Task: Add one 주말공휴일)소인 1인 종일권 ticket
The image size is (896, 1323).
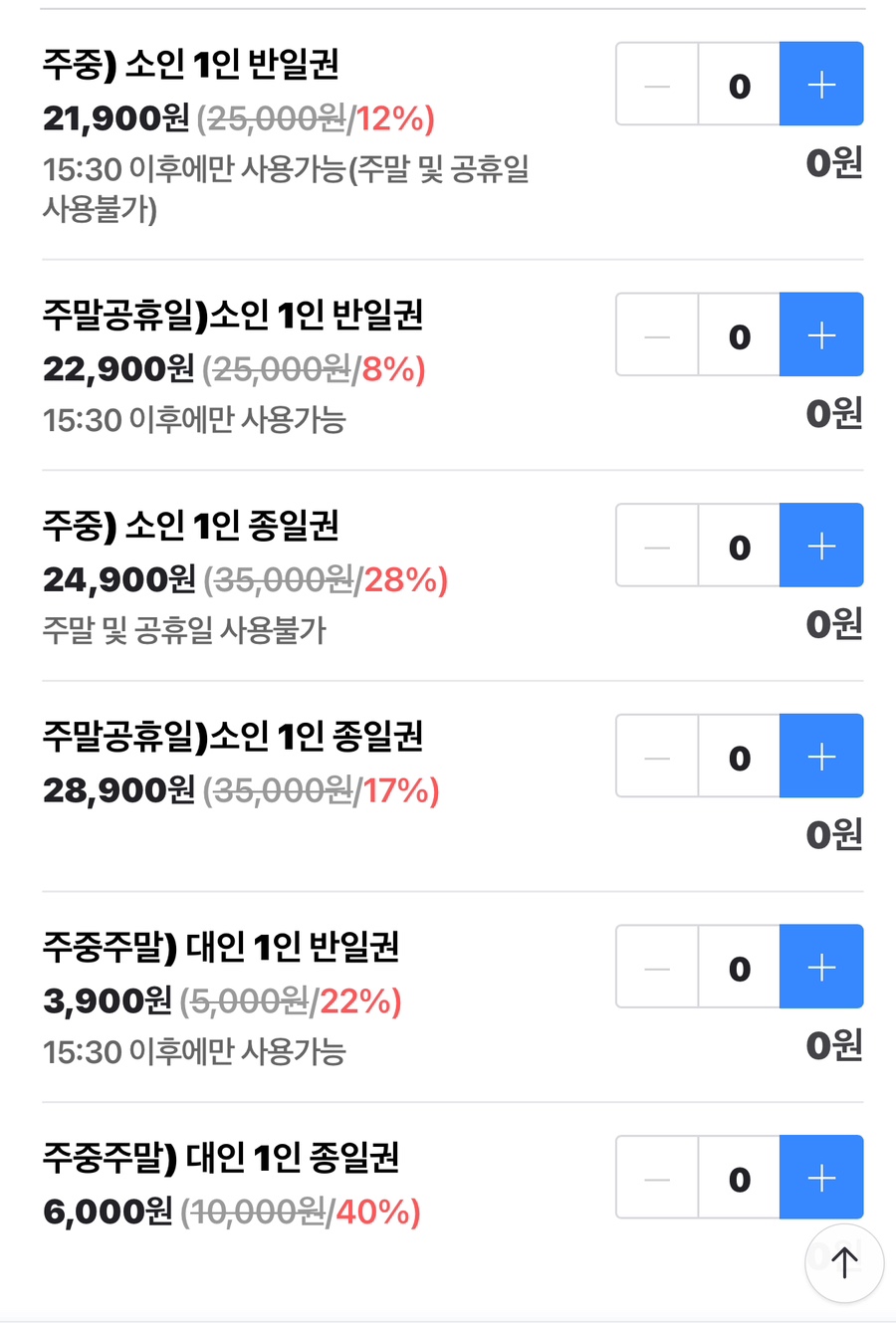Action: coord(820,757)
